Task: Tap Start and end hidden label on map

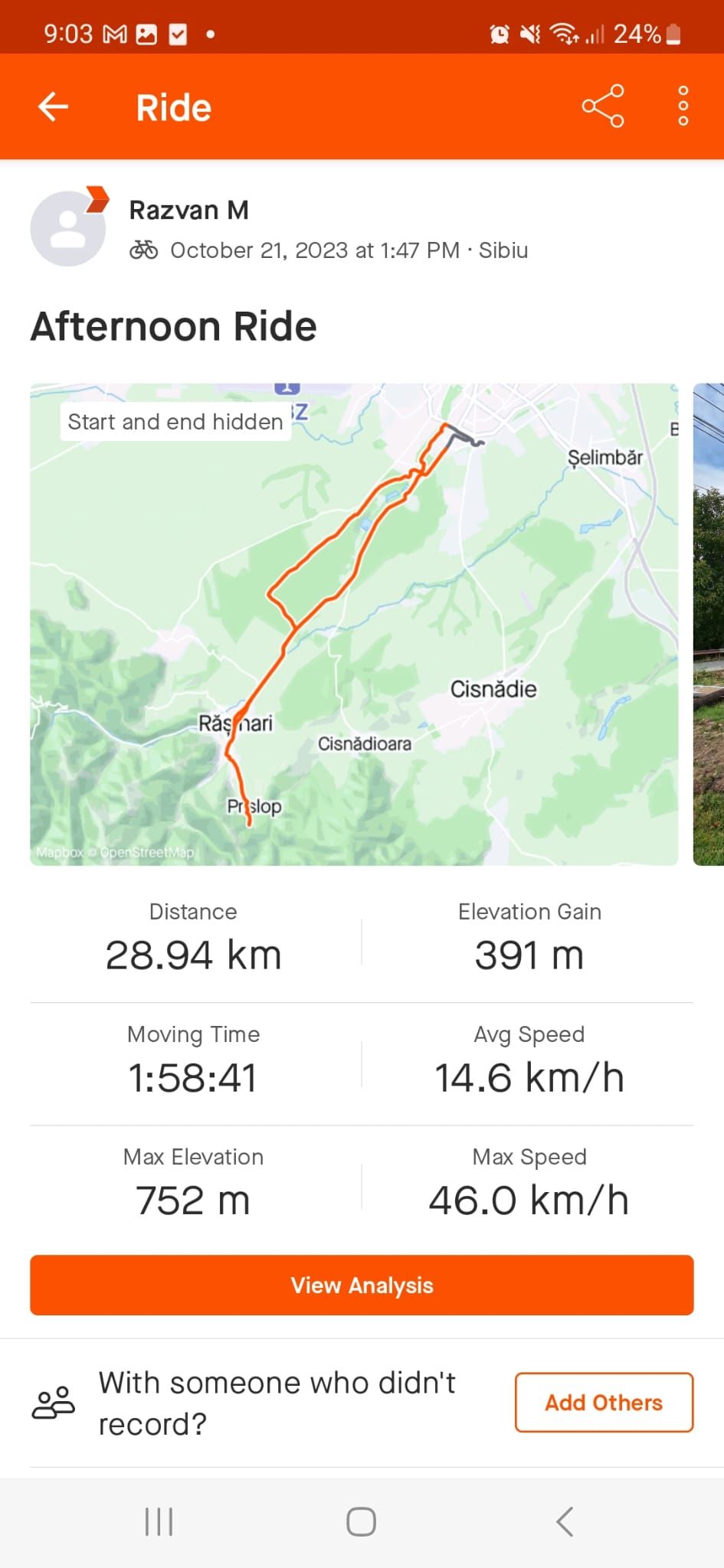Action: pyautogui.click(x=175, y=421)
